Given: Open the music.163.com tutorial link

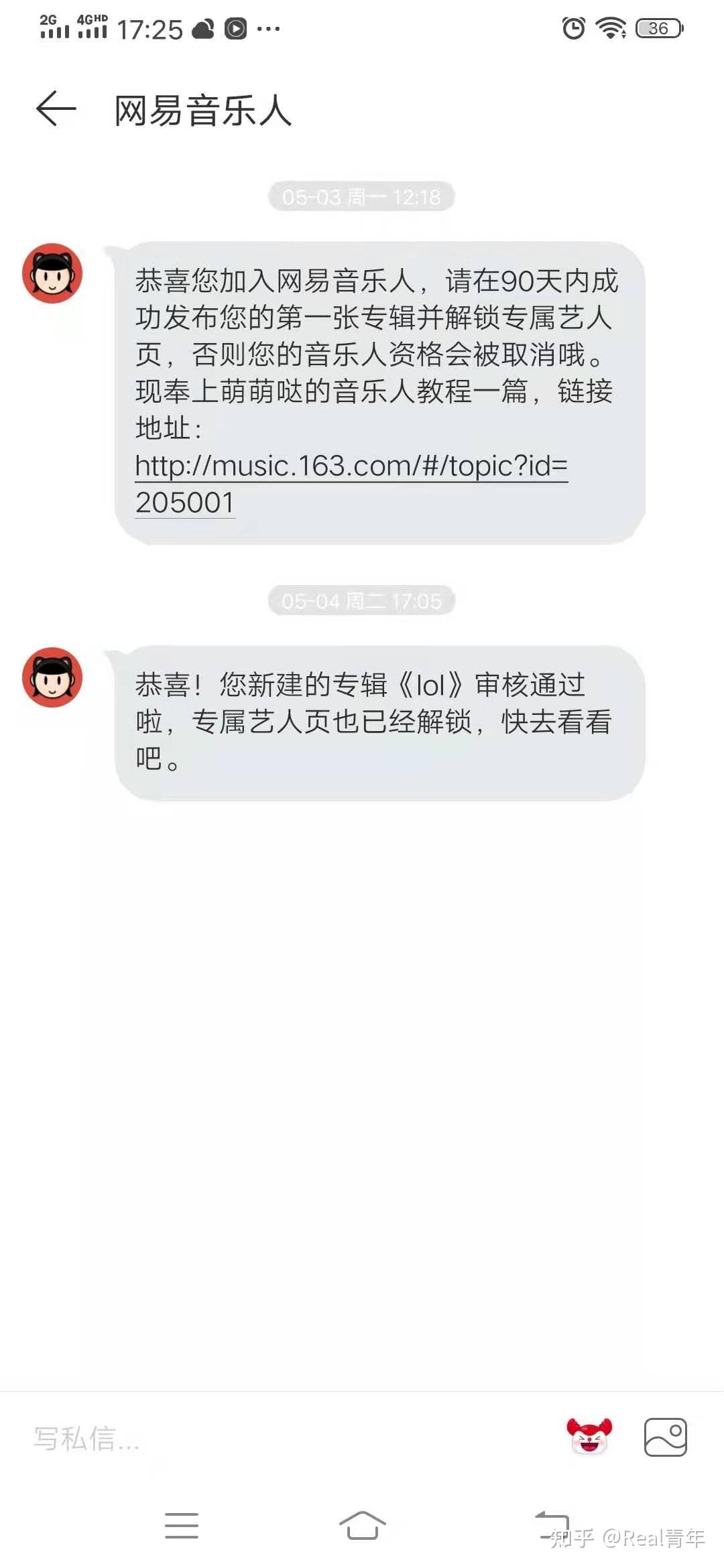Looking at the screenshot, I should 351,467.
